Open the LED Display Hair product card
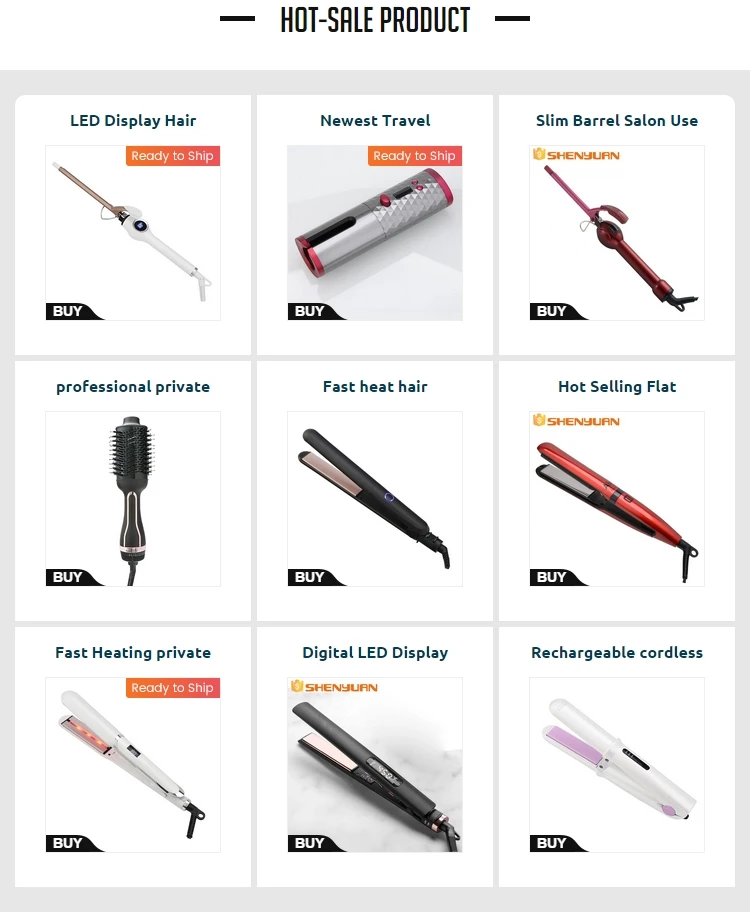This screenshot has width=750, height=912. (x=133, y=225)
